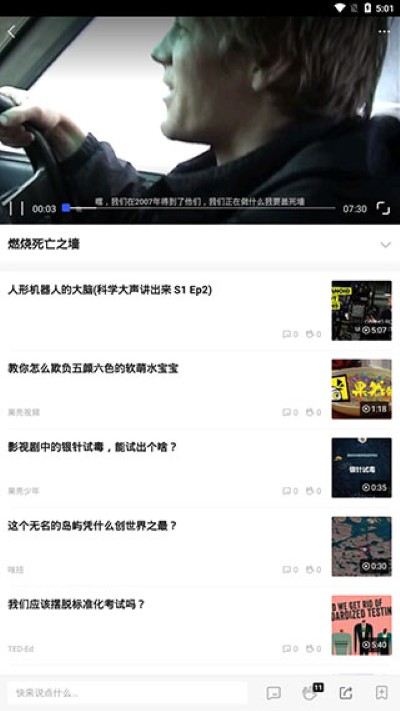The height and width of the screenshot is (711, 400).
Task: Open the three-dot overflow menu
Action: point(384,31)
